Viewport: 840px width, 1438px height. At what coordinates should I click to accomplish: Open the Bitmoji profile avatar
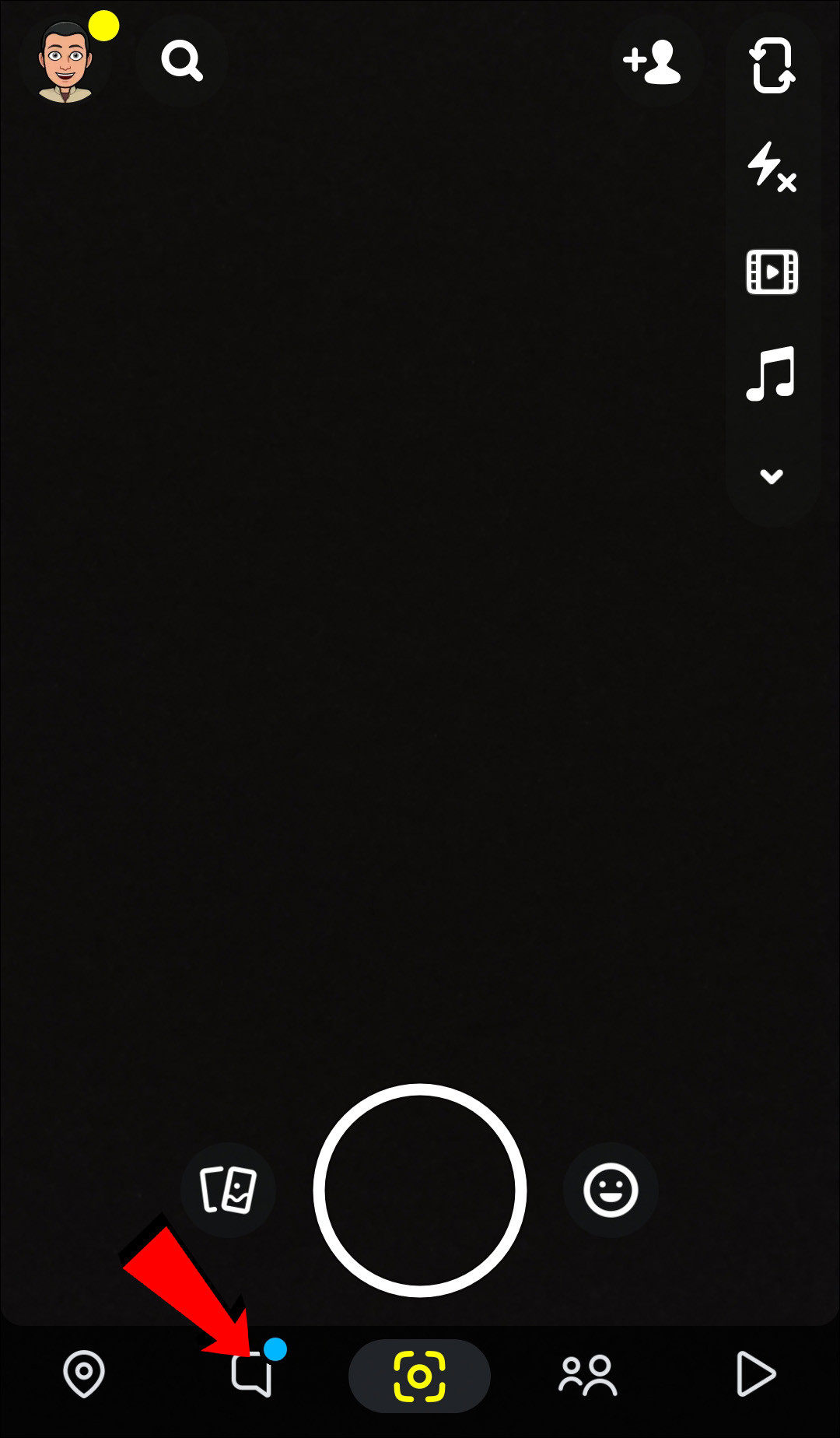(x=65, y=62)
